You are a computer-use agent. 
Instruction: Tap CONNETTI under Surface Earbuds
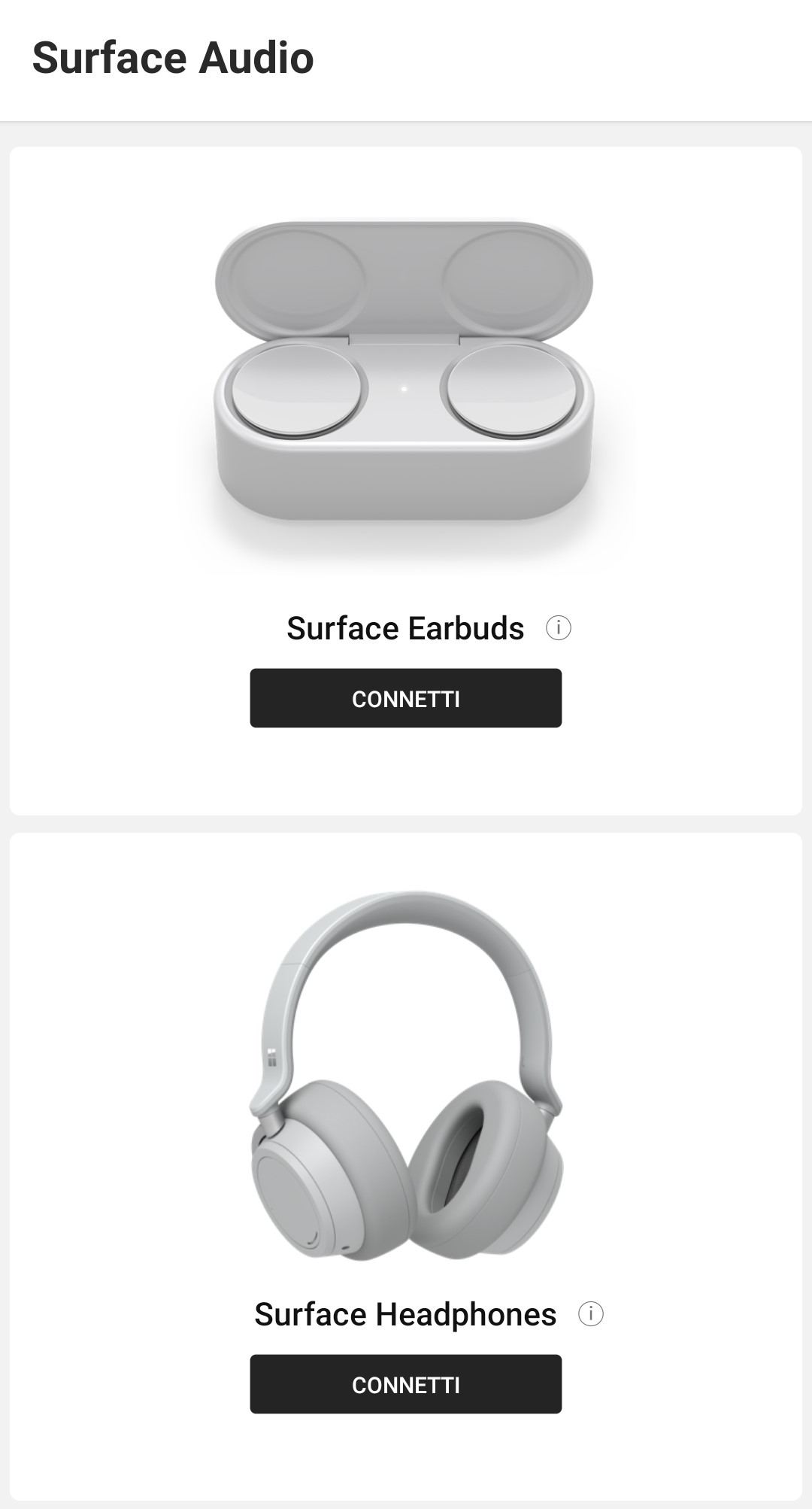click(x=406, y=698)
